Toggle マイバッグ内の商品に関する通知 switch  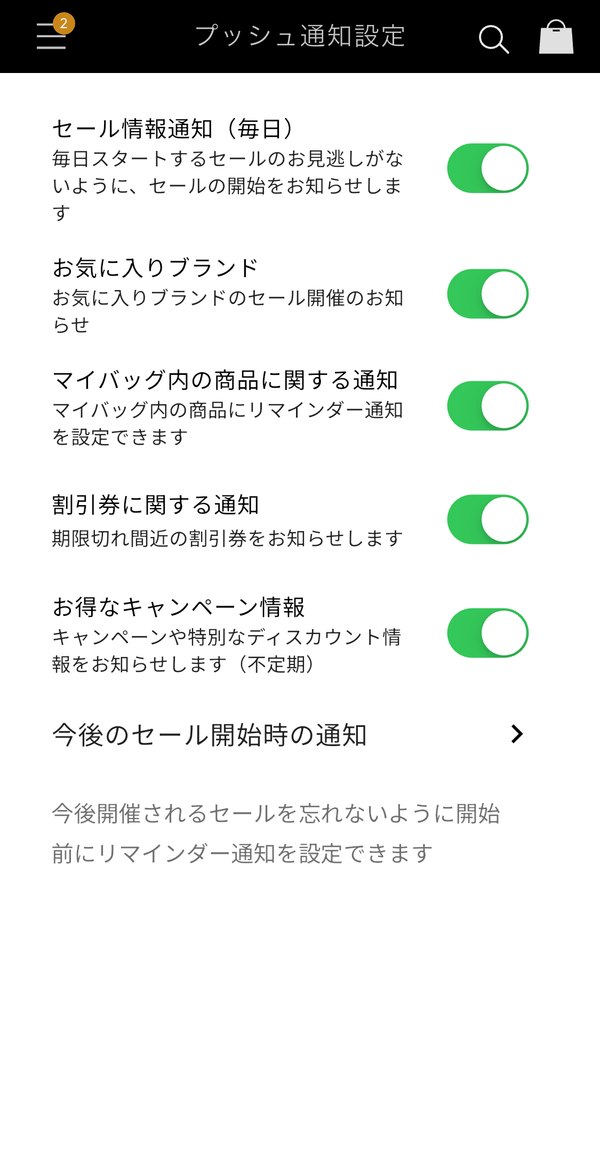(x=488, y=406)
